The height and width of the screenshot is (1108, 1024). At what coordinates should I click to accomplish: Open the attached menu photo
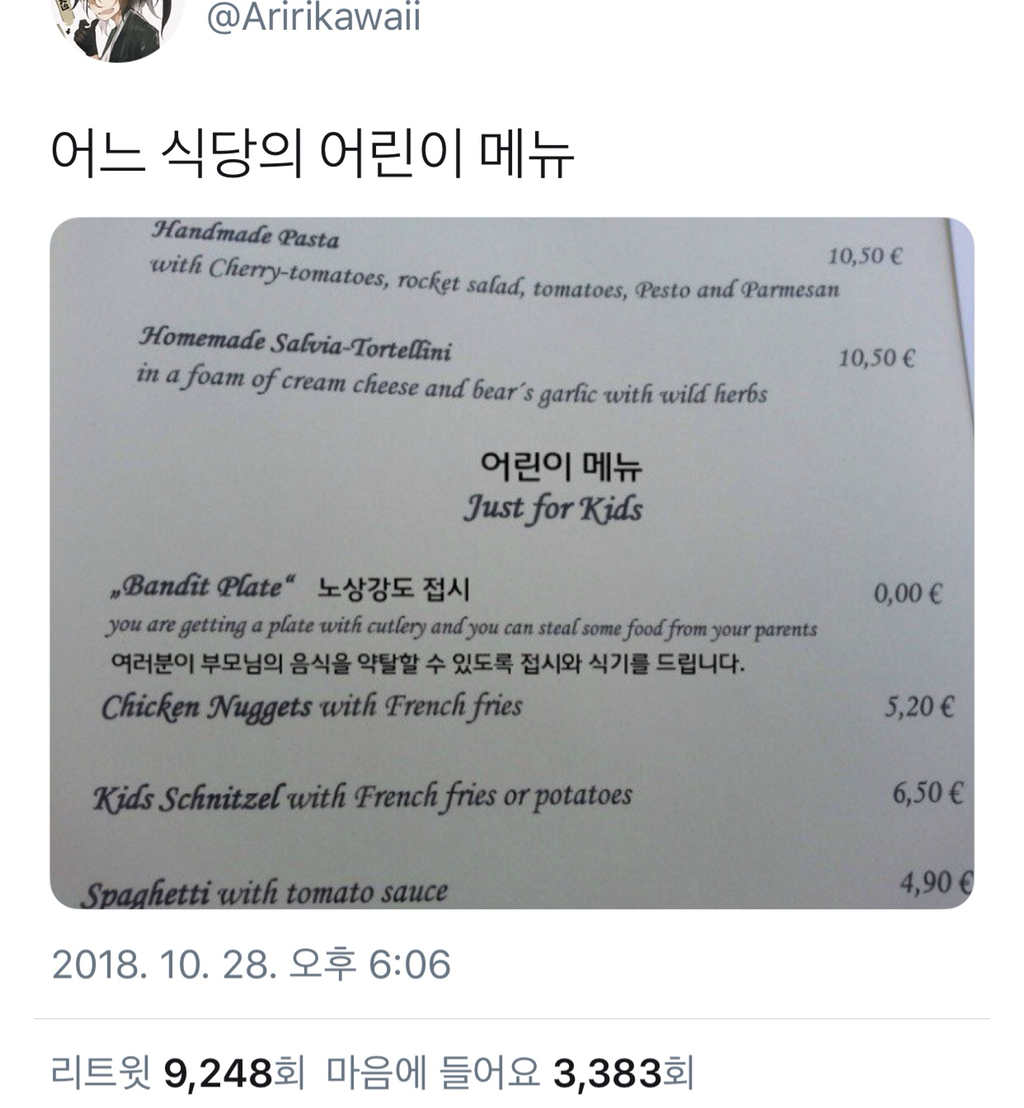[x=511, y=562]
